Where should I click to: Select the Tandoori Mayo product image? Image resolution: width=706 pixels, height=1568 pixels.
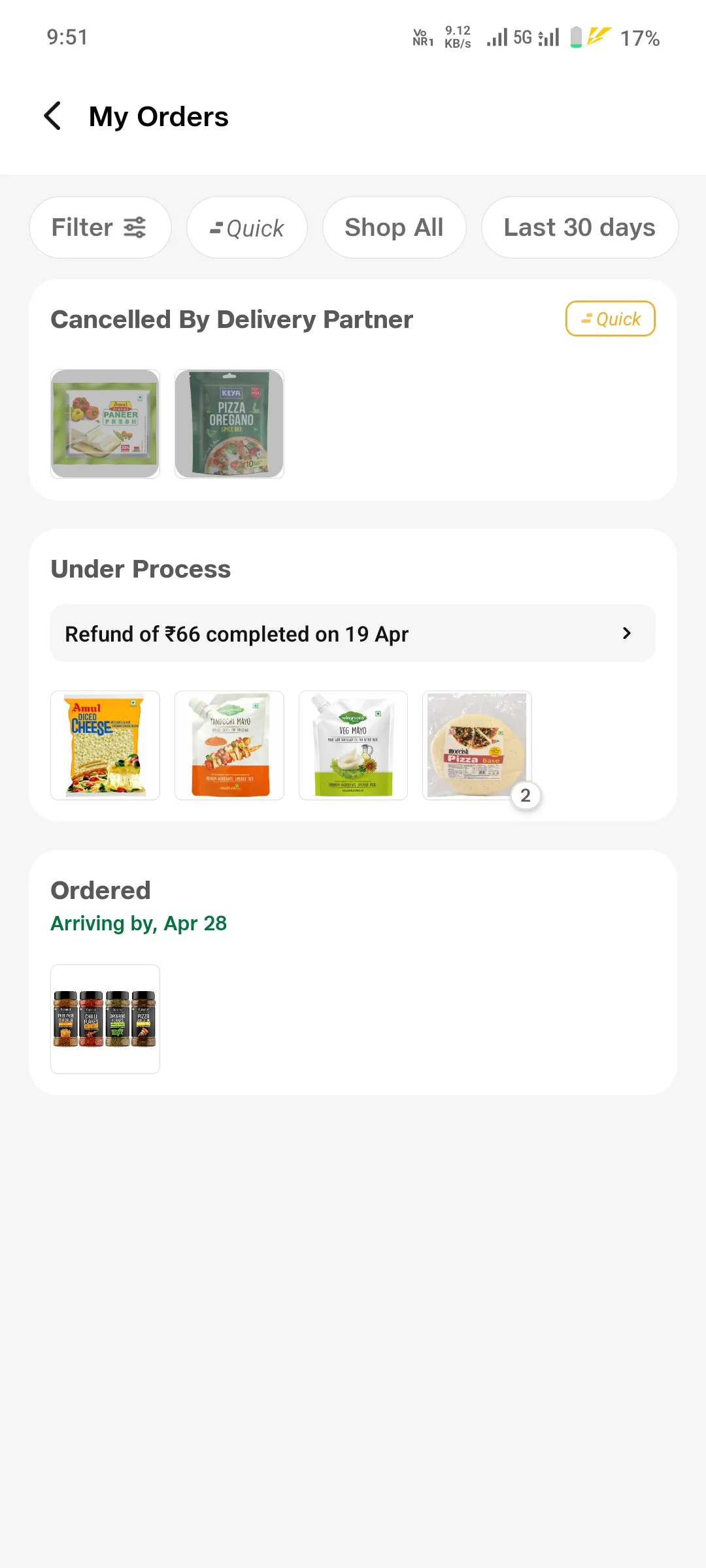[229, 745]
